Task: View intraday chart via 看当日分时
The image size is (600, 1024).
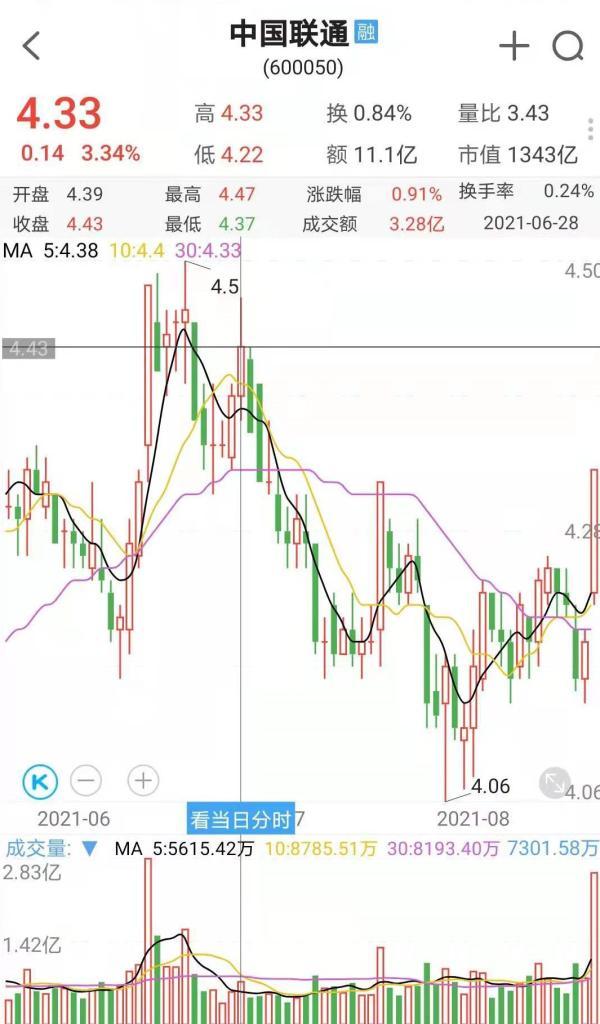Action: 241,820
